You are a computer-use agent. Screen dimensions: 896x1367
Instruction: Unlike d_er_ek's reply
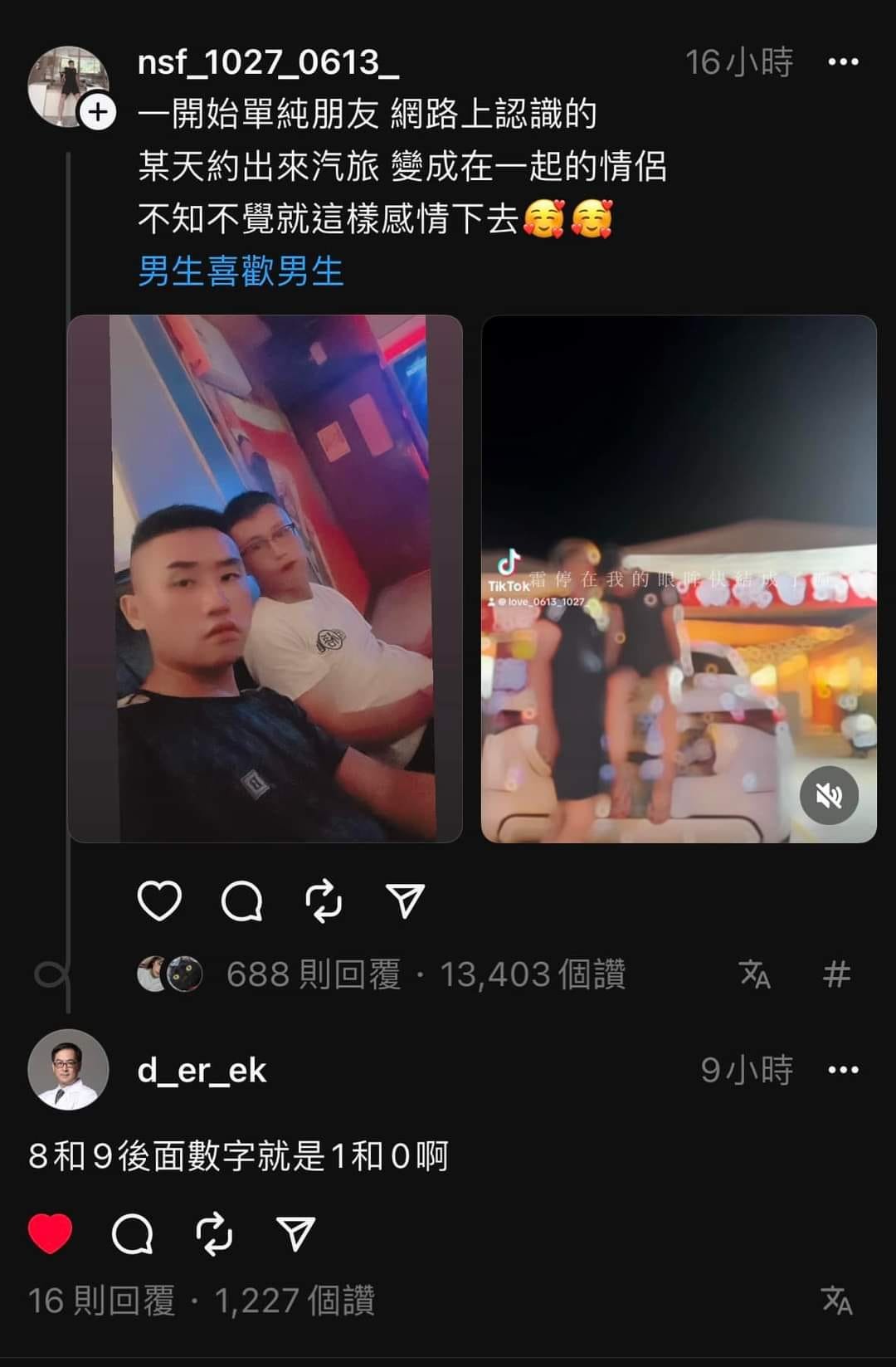pos(50,1233)
